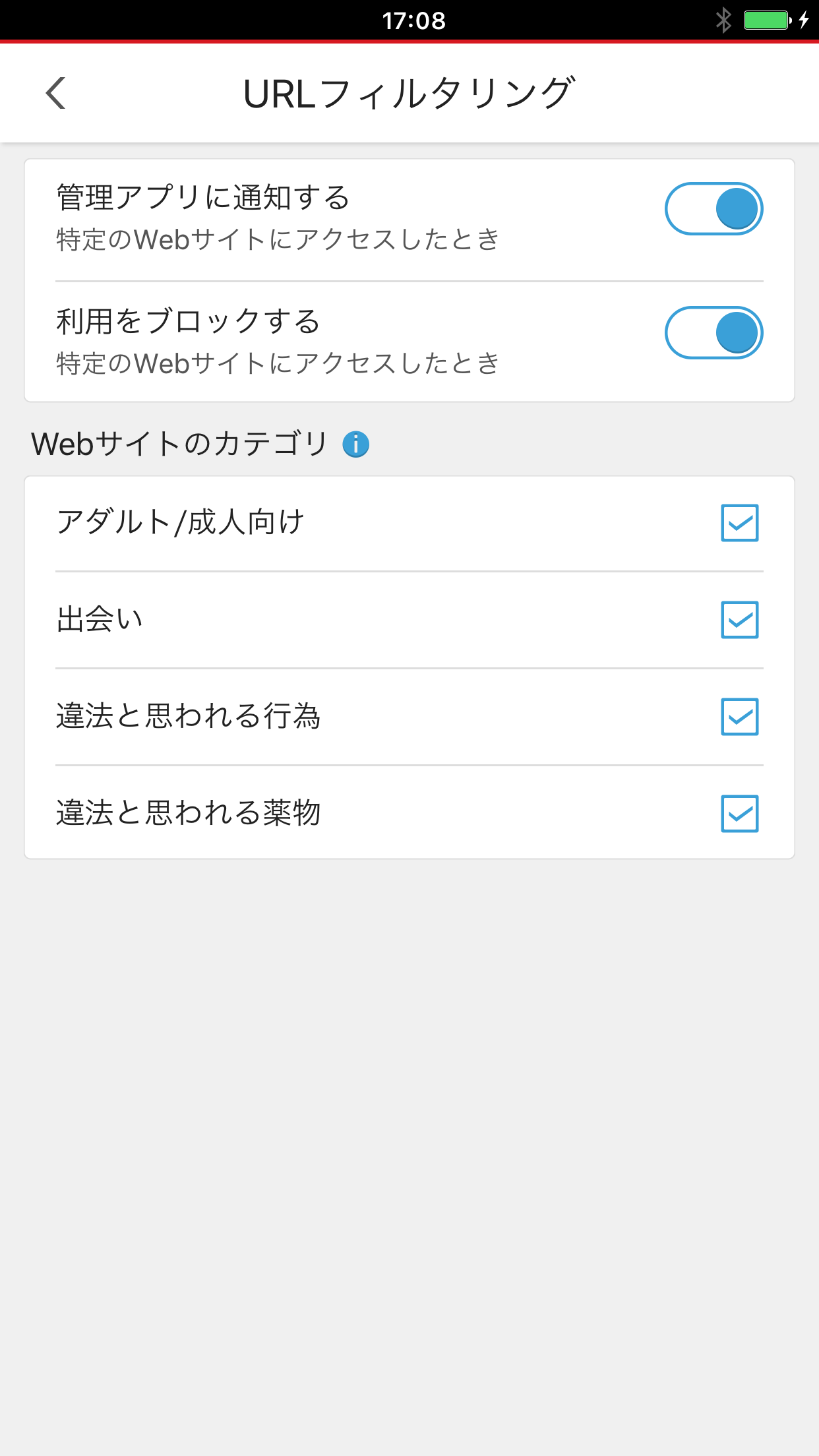Untick 違法と思われる薬物 checkbox
This screenshot has height=1456, width=819.
pyautogui.click(x=739, y=814)
